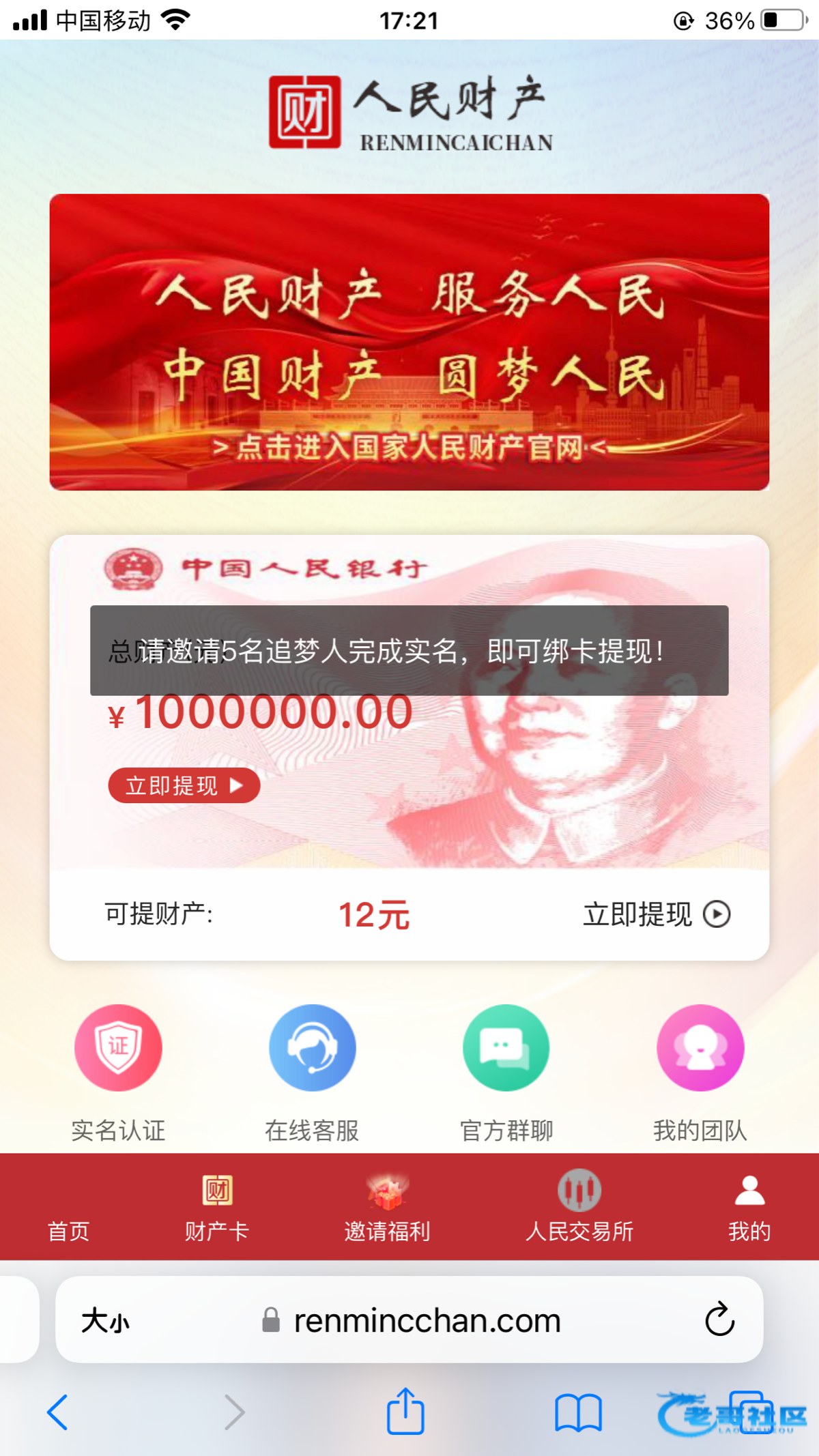The height and width of the screenshot is (1456, 819).
Task: Go back in Safari
Action: (x=58, y=1412)
